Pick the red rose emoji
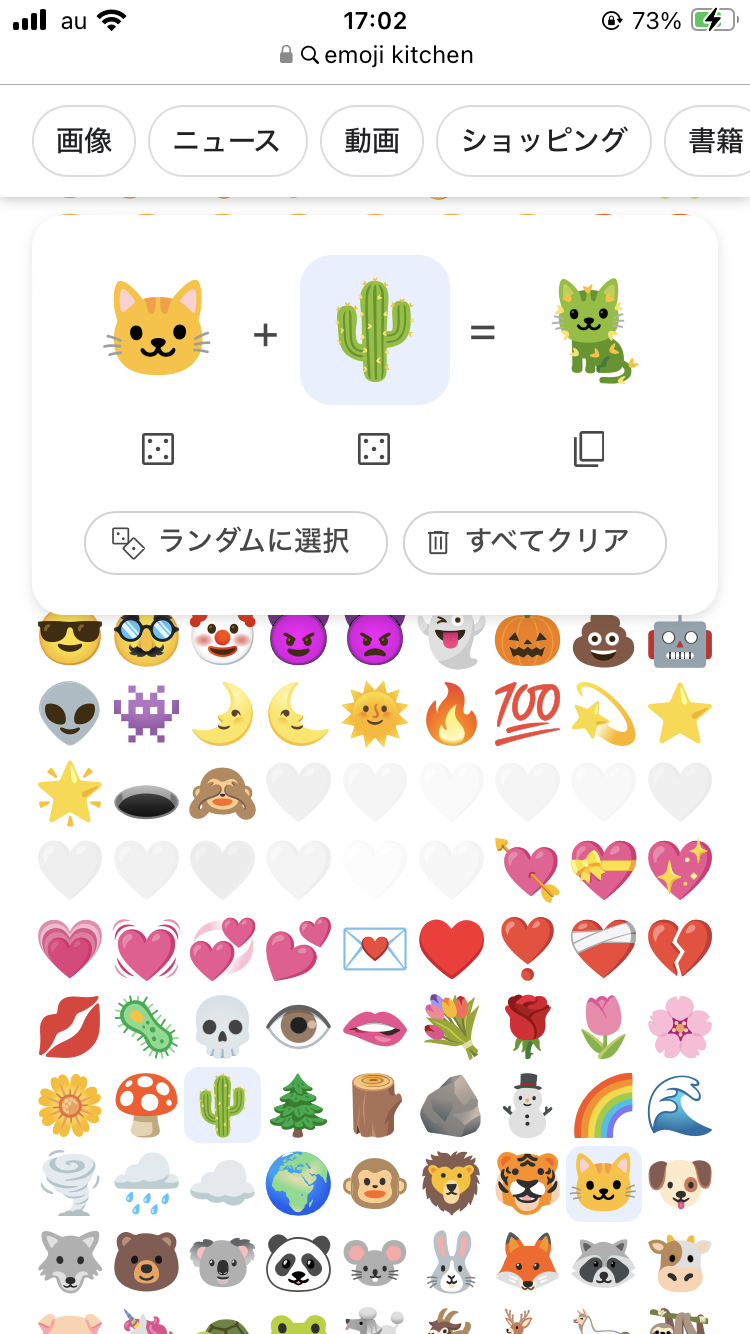 coord(527,1027)
